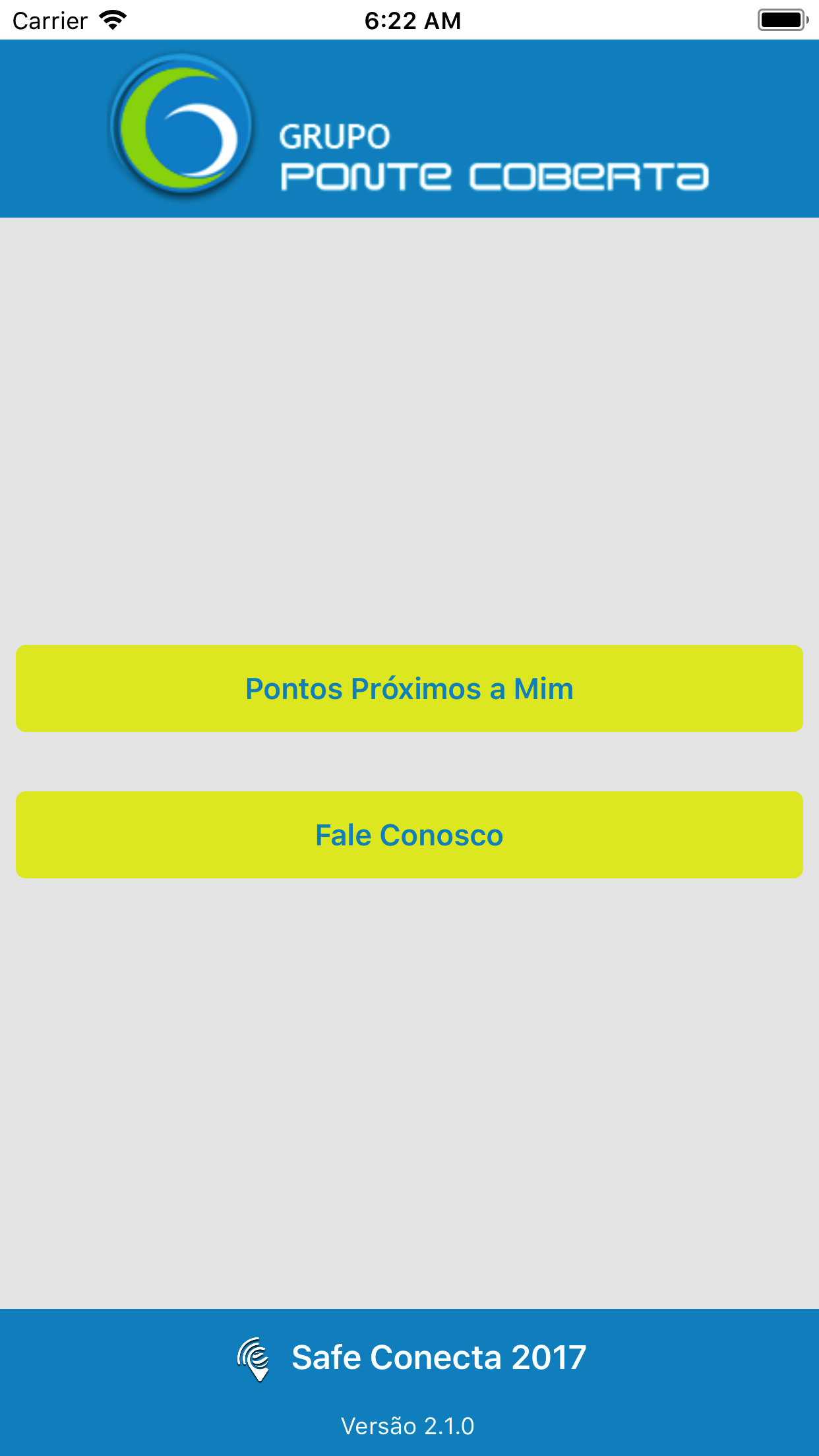
Task: Click the gap between the two yellow buttons
Action: 409,762
